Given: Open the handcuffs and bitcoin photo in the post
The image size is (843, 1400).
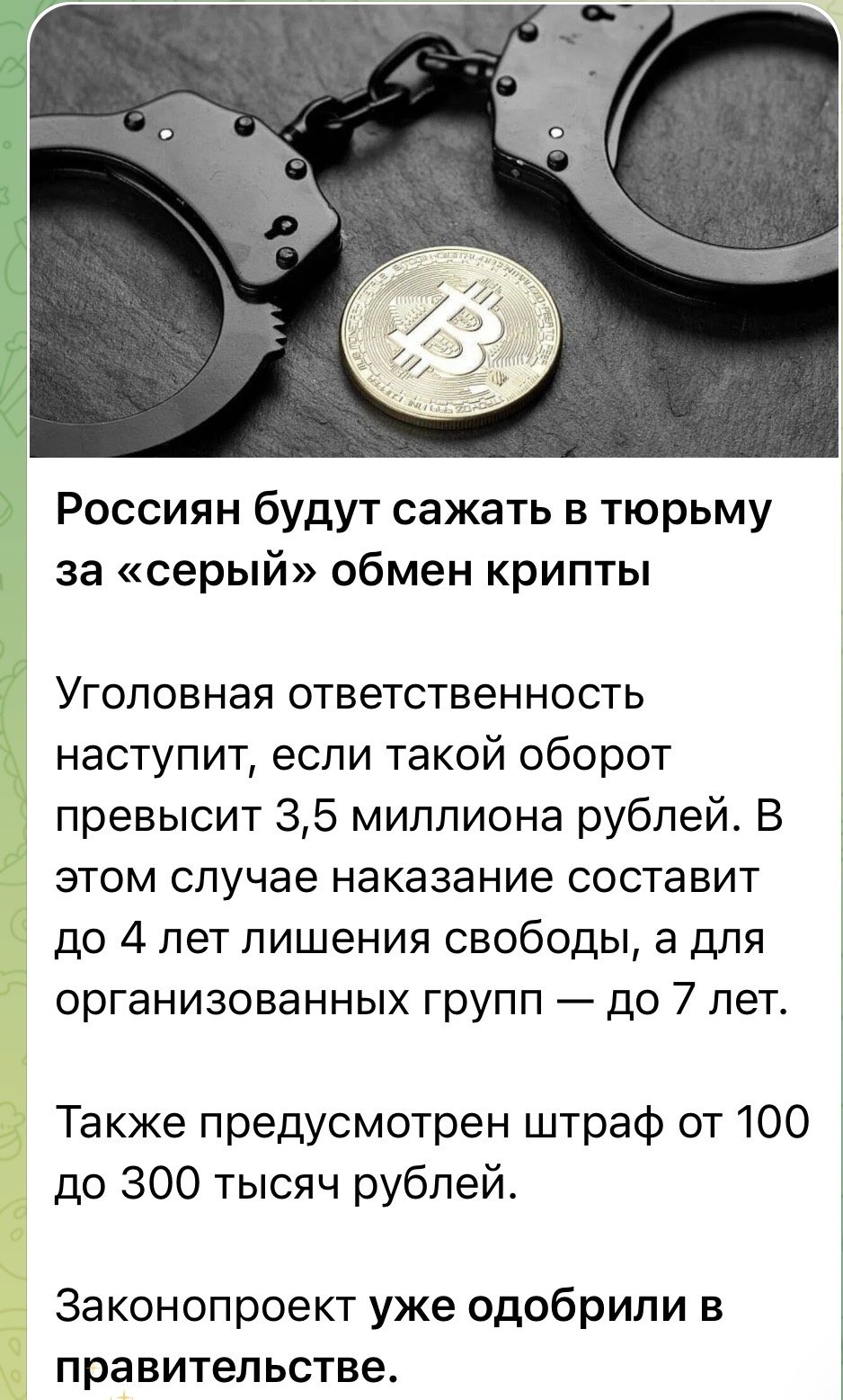Looking at the screenshot, I should tap(433, 232).
